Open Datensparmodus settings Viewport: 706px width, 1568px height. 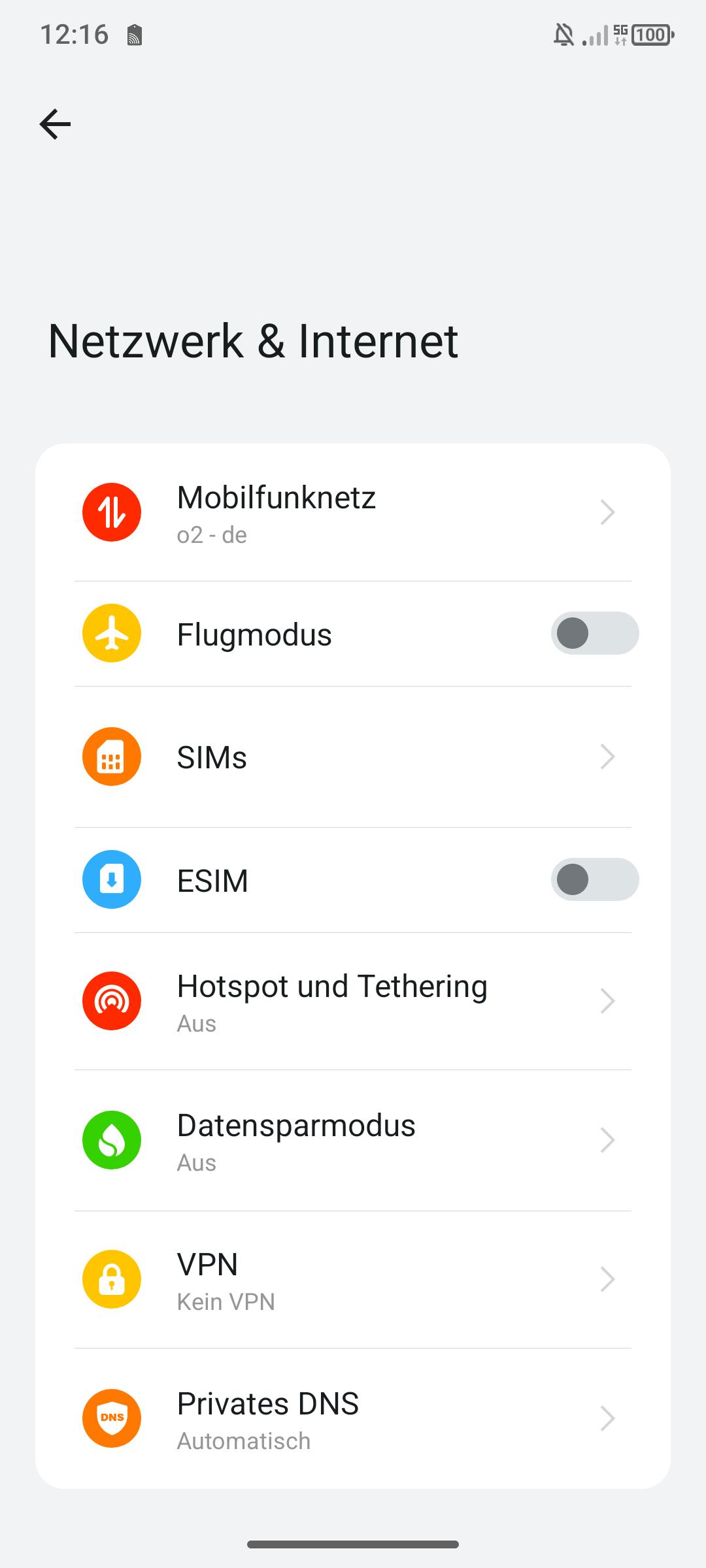click(353, 1141)
